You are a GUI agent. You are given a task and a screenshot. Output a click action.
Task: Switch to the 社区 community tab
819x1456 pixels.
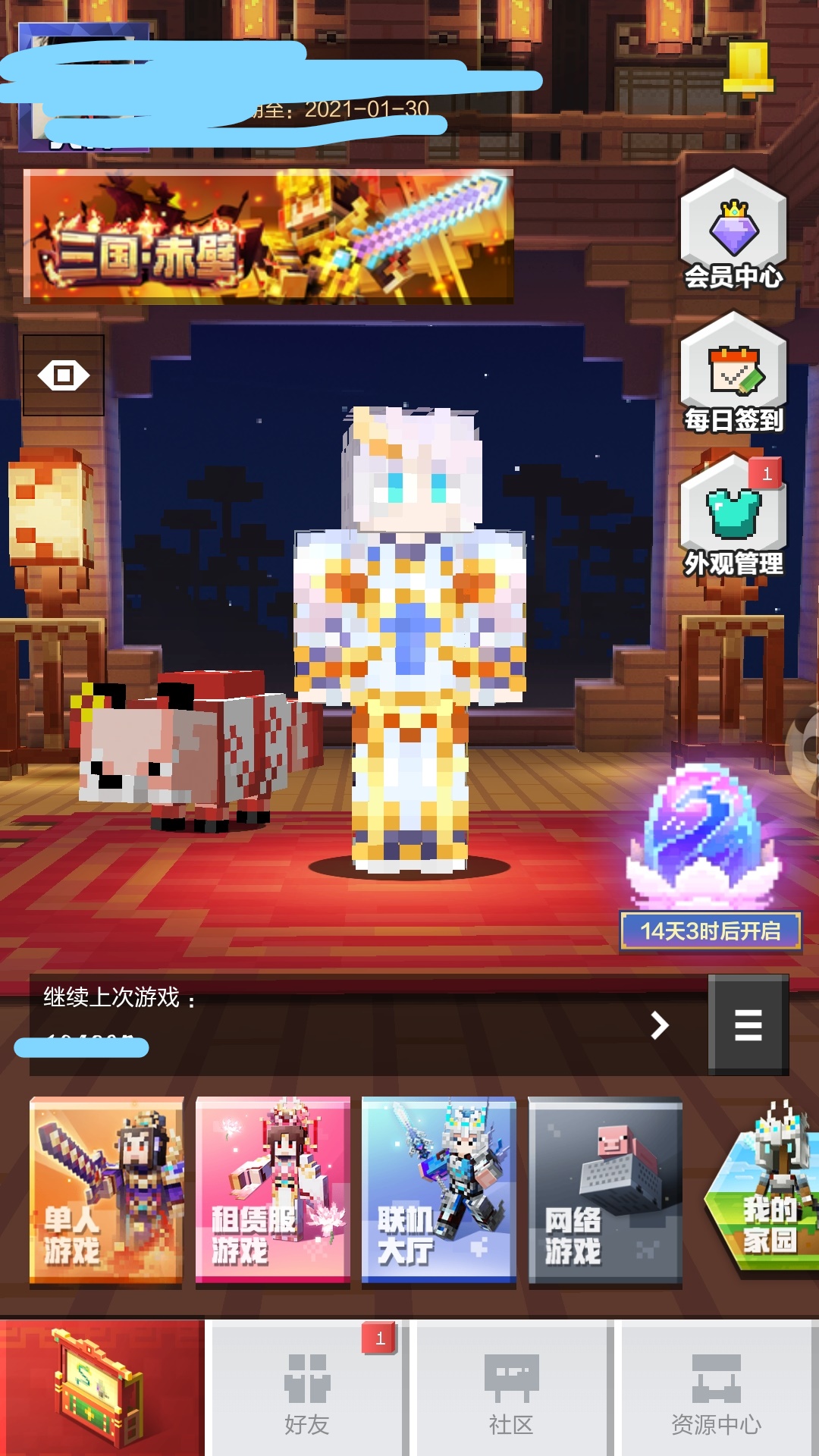pos(512,1389)
